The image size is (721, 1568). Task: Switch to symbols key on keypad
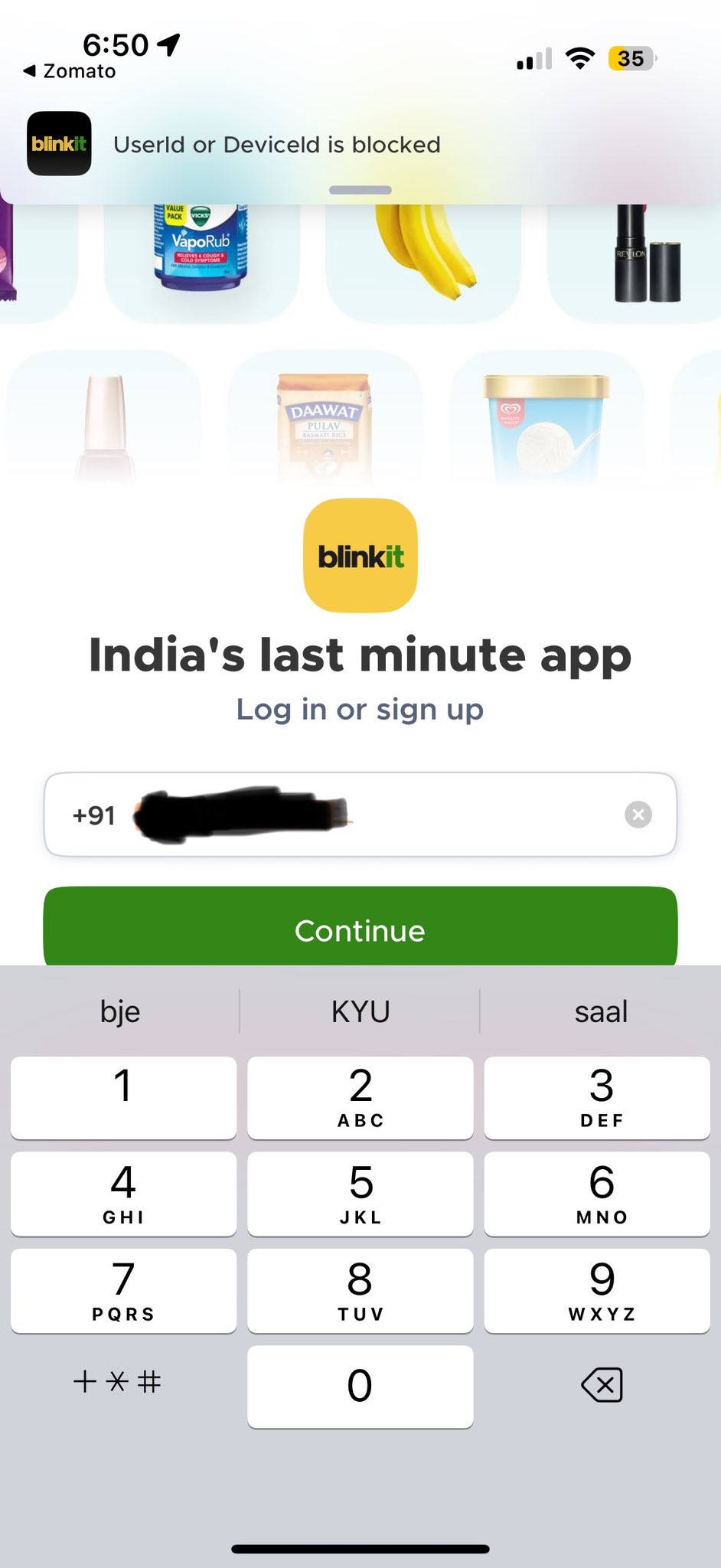click(117, 1382)
